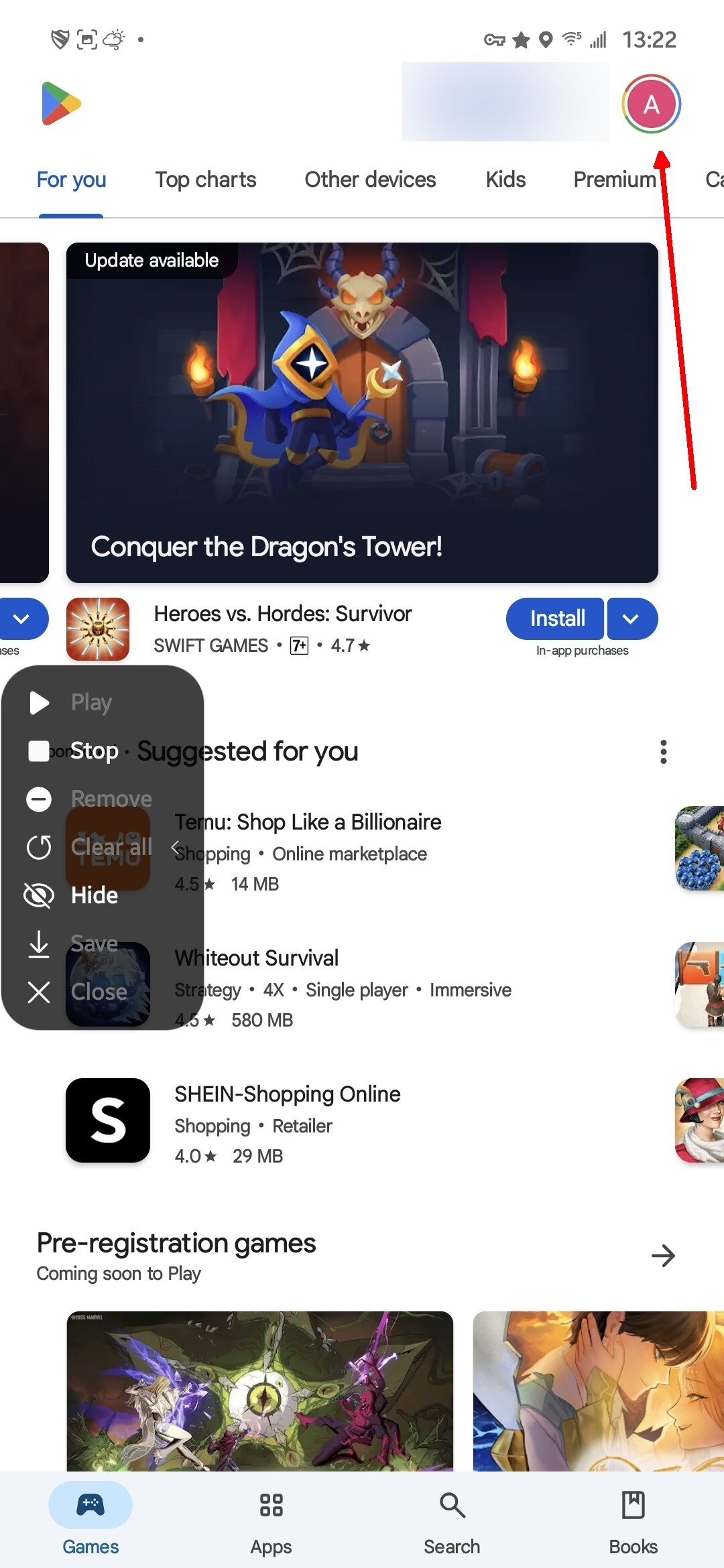The image size is (724, 1568).
Task: Expand the dropdown next to Install
Action: click(x=631, y=618)
